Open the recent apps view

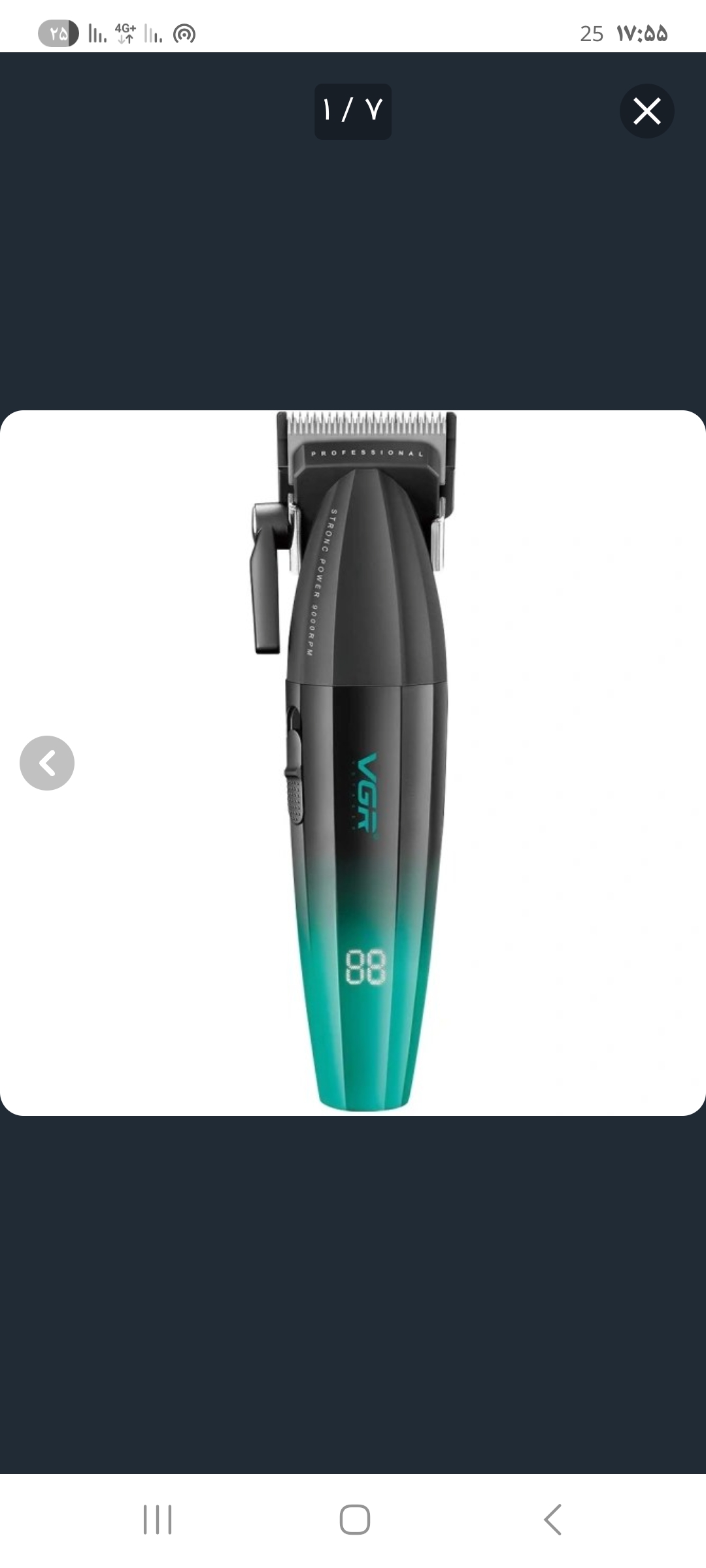158,1520
